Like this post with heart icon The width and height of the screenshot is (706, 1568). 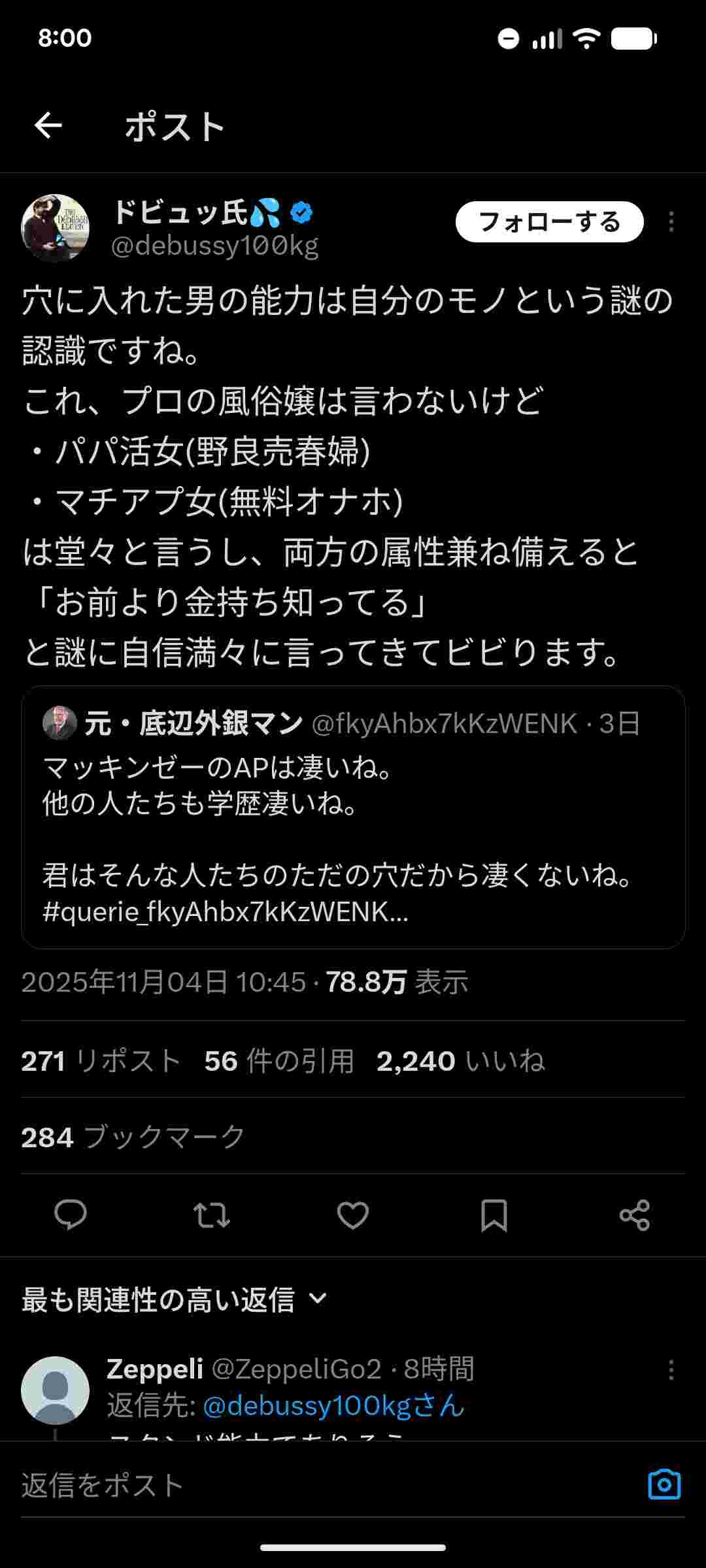click(353, 1215)
